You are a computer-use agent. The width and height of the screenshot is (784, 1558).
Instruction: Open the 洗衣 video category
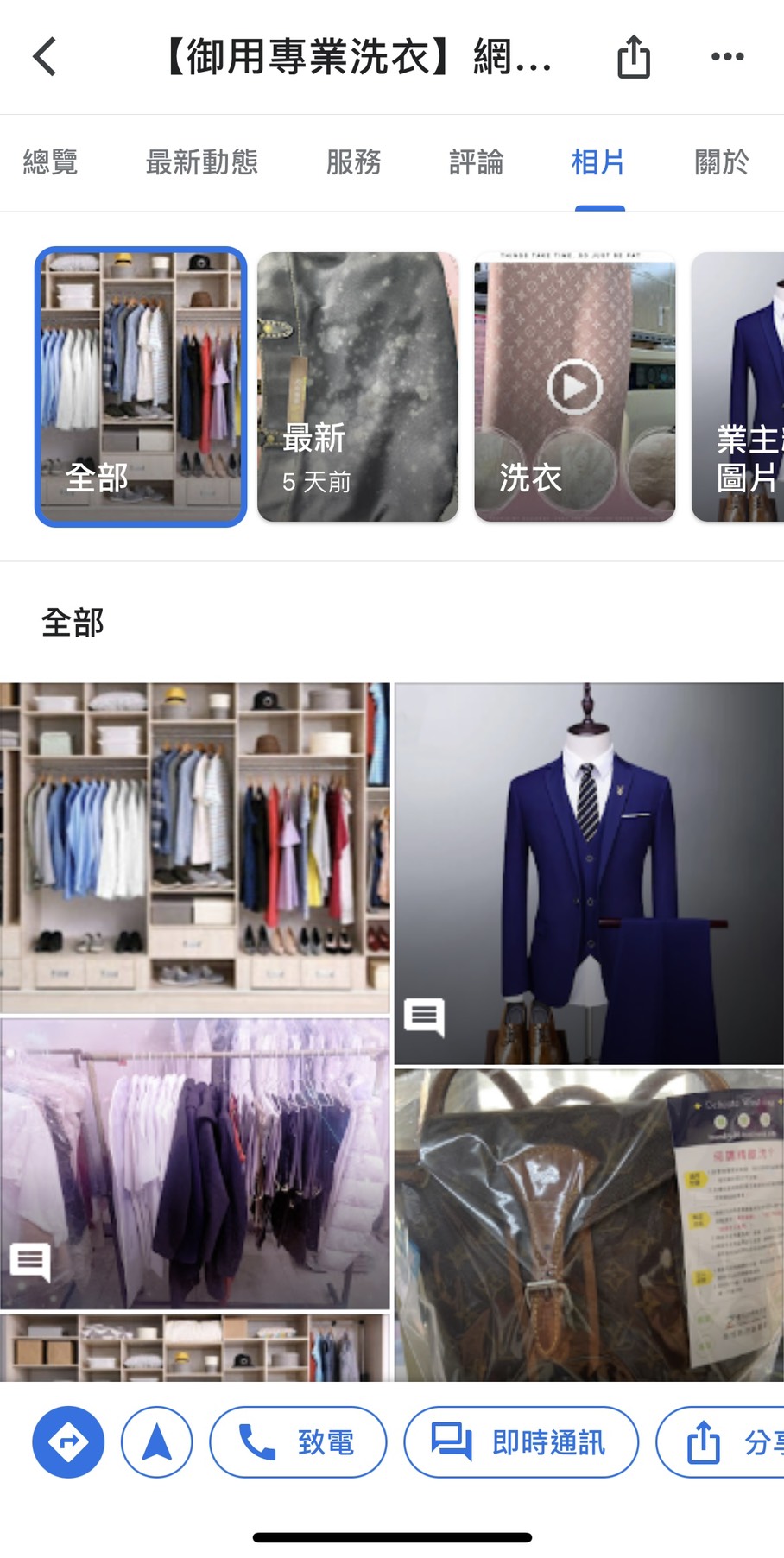574,387
